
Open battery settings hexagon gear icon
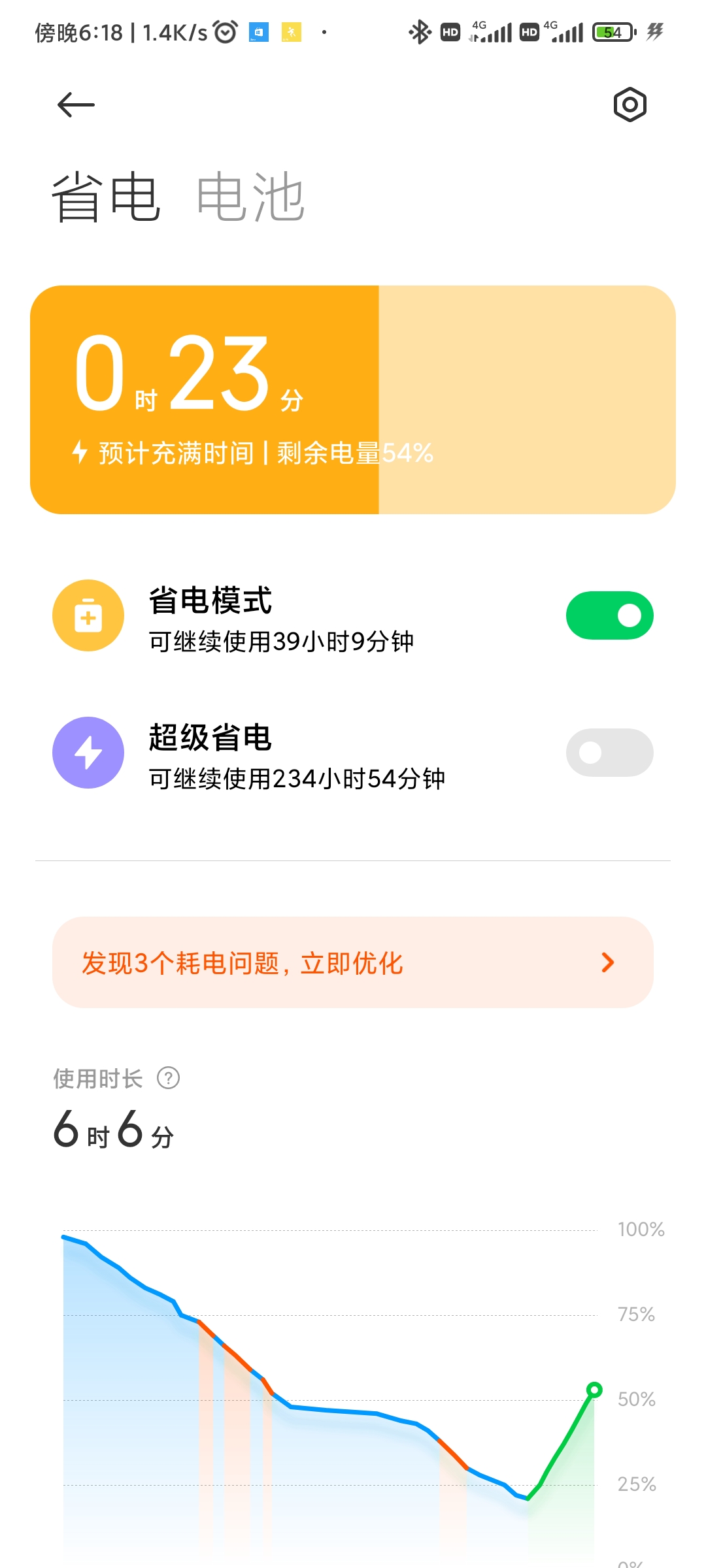pyautogui.click(x=630, y=105)
